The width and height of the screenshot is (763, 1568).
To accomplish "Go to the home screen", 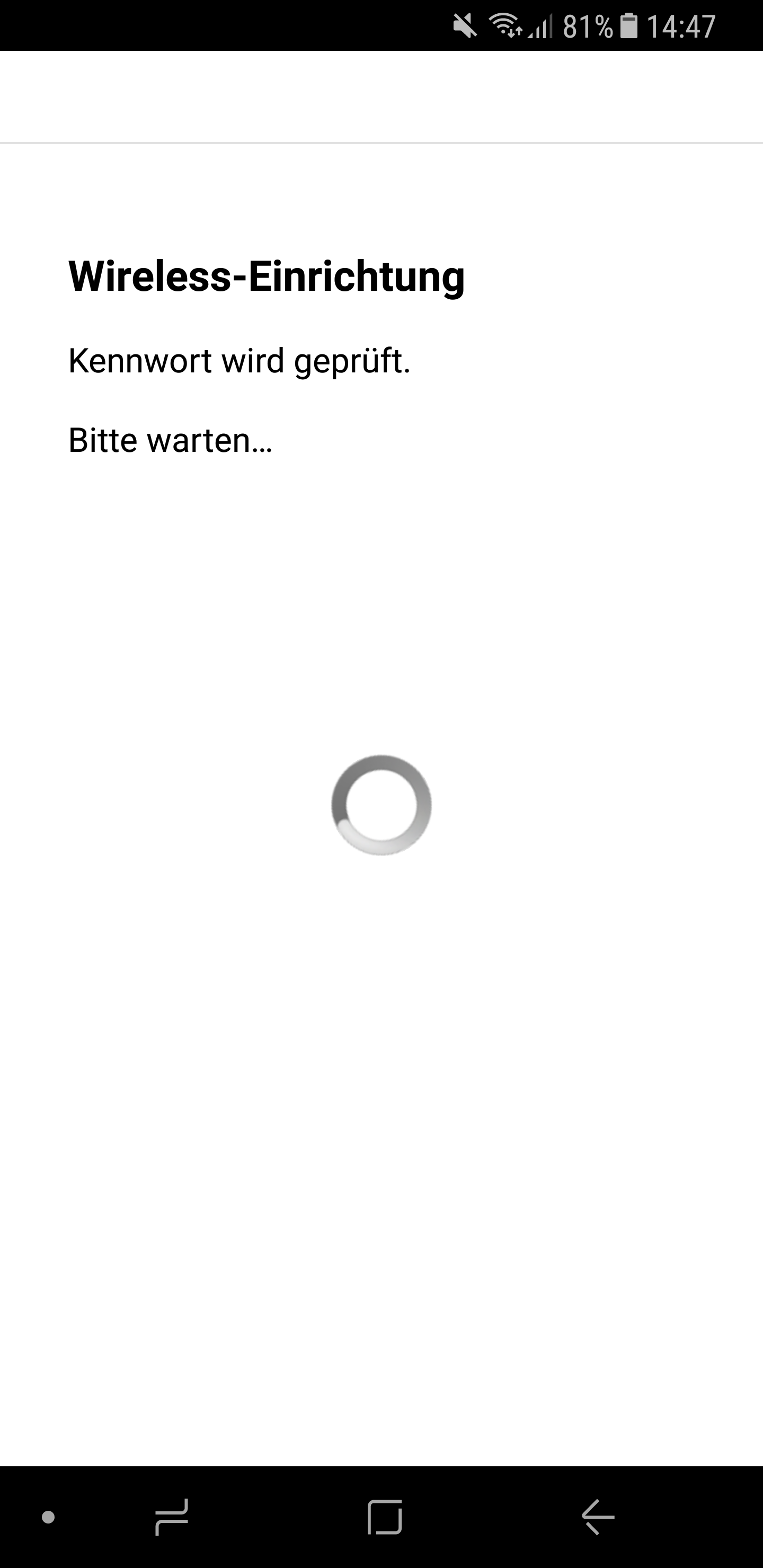I will 385,1517.
